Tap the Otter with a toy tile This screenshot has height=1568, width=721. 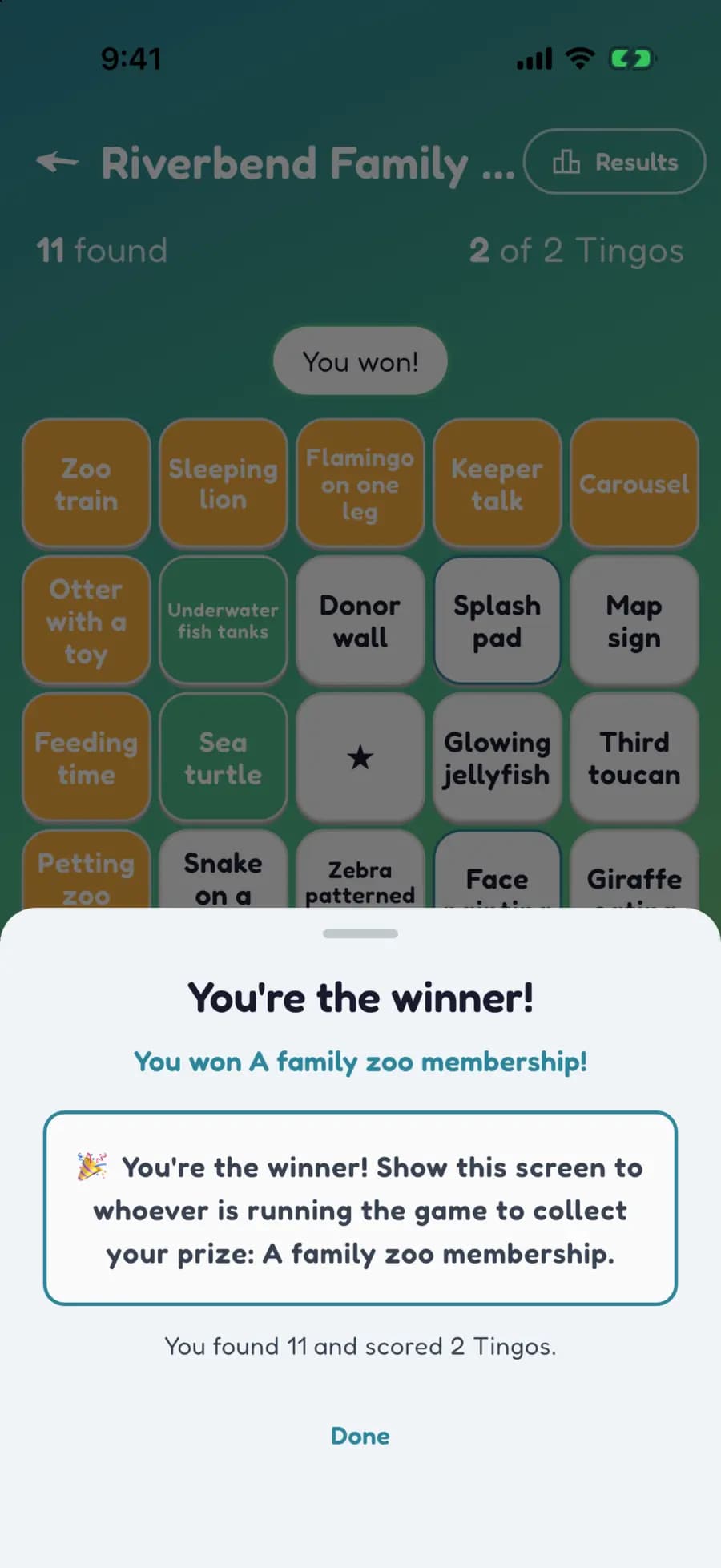pos(87,621)
